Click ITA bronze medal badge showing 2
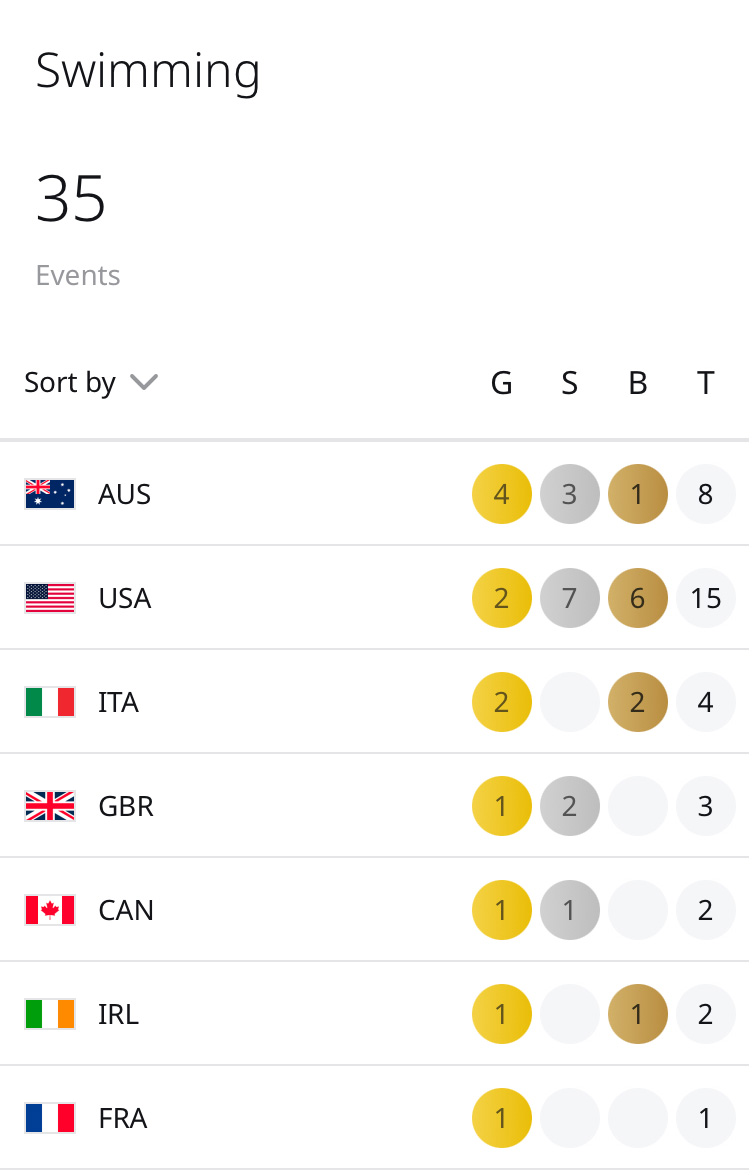The height and width of the screenshot is (1175, 753). click(x=637, y=702)
